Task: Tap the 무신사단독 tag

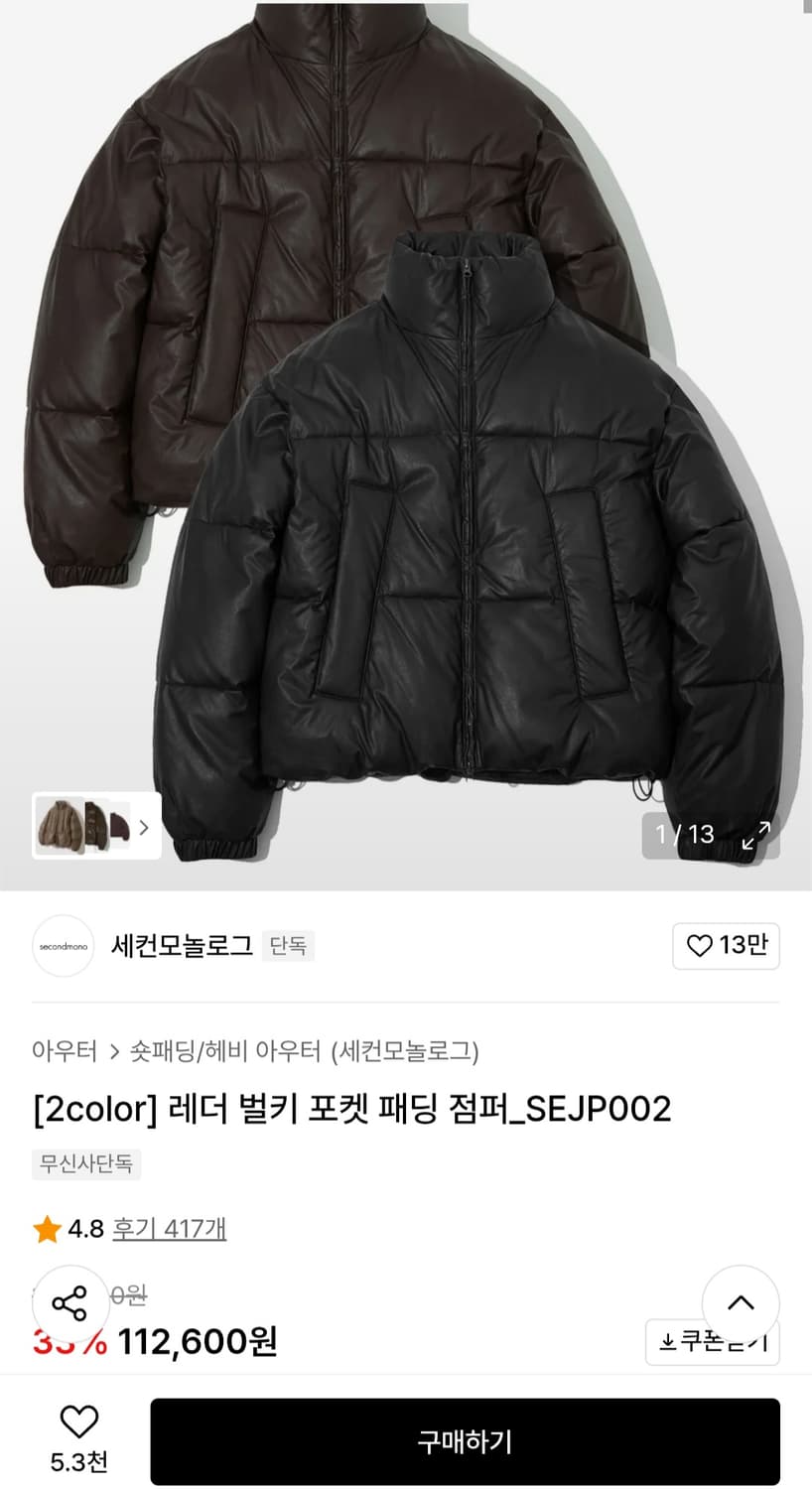Action: (x=85, y=1164)
